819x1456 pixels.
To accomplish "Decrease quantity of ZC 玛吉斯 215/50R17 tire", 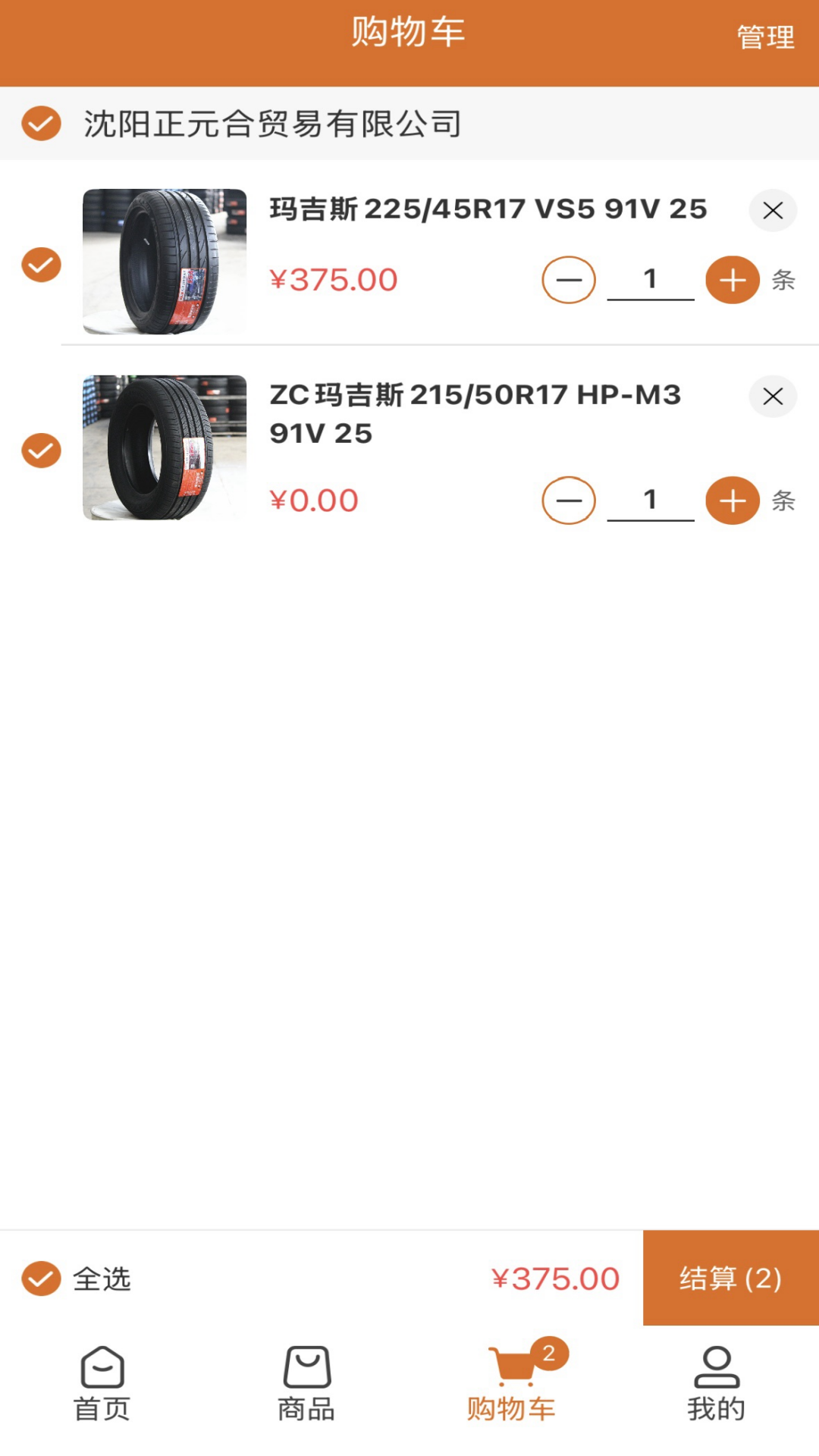I will (x=568, y=500).
